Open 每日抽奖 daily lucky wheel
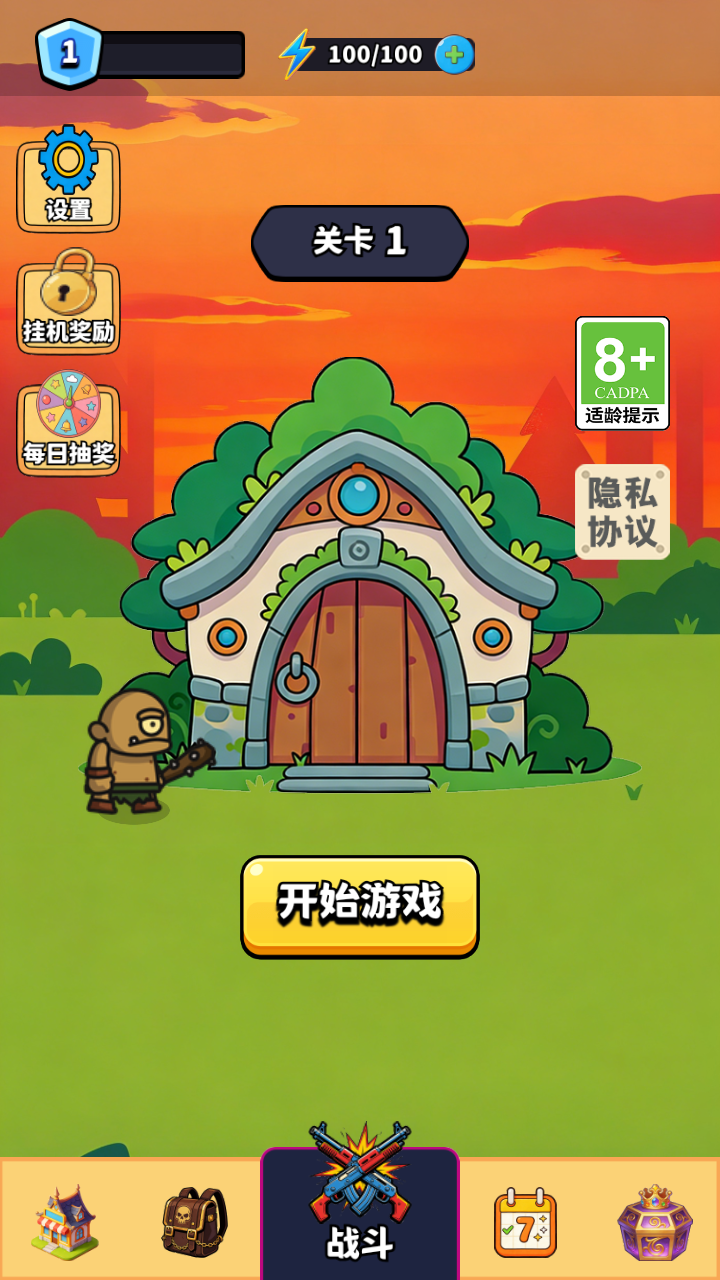This screenshot has width=720, height=1280. point(68,424)
